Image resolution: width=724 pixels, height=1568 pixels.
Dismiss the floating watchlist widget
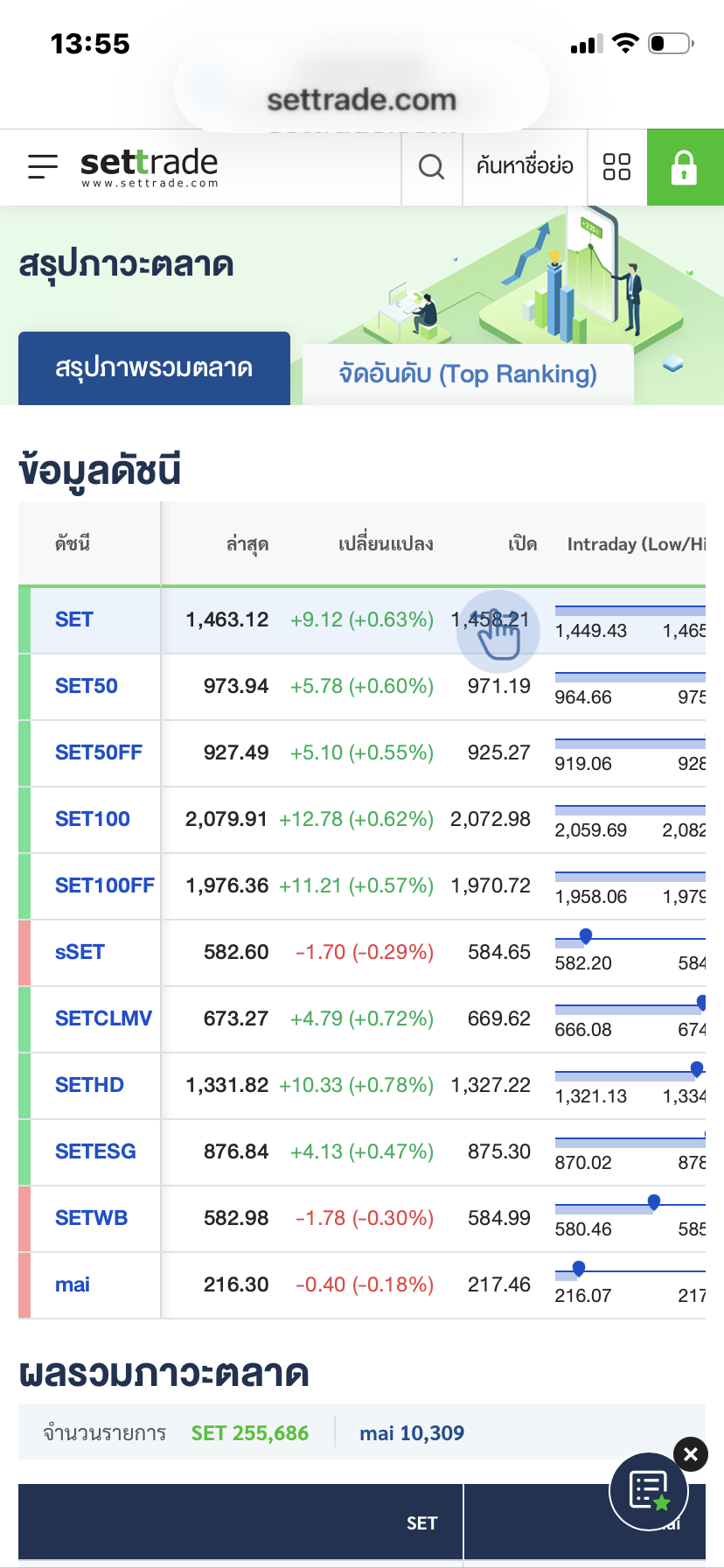(x=691, y=1454)
